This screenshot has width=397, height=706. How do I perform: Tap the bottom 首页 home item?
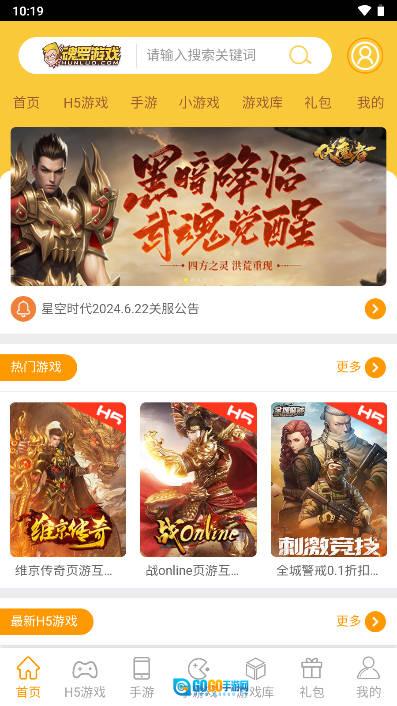tap(28, 677)
